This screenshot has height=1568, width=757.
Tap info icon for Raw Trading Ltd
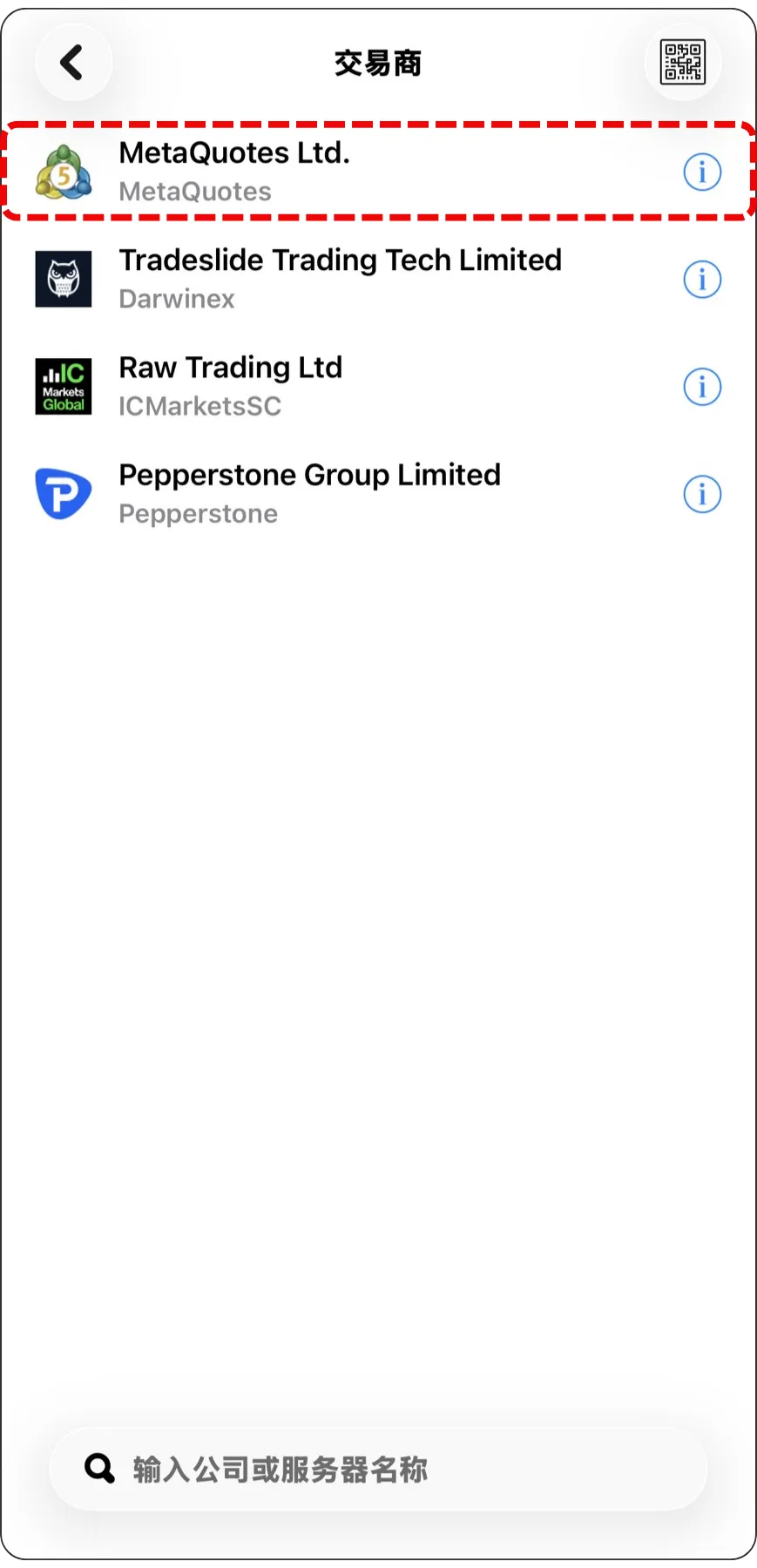[701, 387]
